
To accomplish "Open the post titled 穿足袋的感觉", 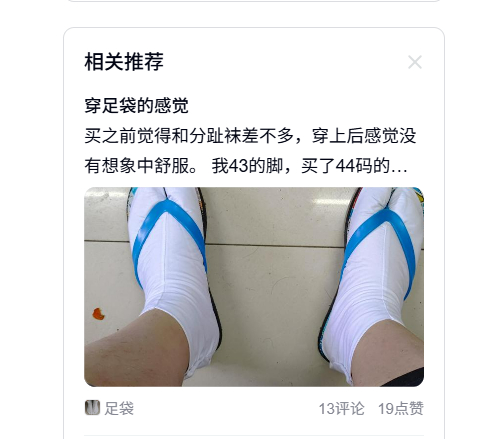I will [x=136, y=106].
